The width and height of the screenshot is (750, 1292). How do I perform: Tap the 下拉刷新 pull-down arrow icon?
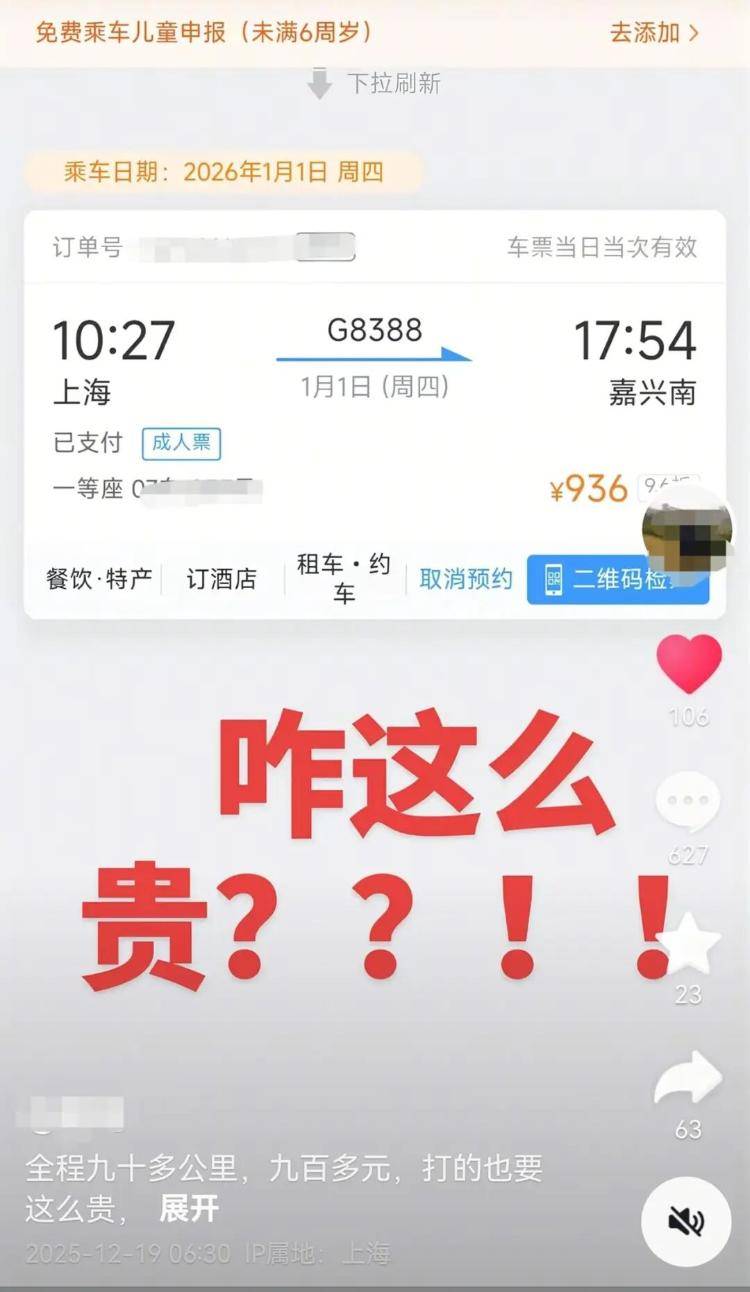pos(319,83)
